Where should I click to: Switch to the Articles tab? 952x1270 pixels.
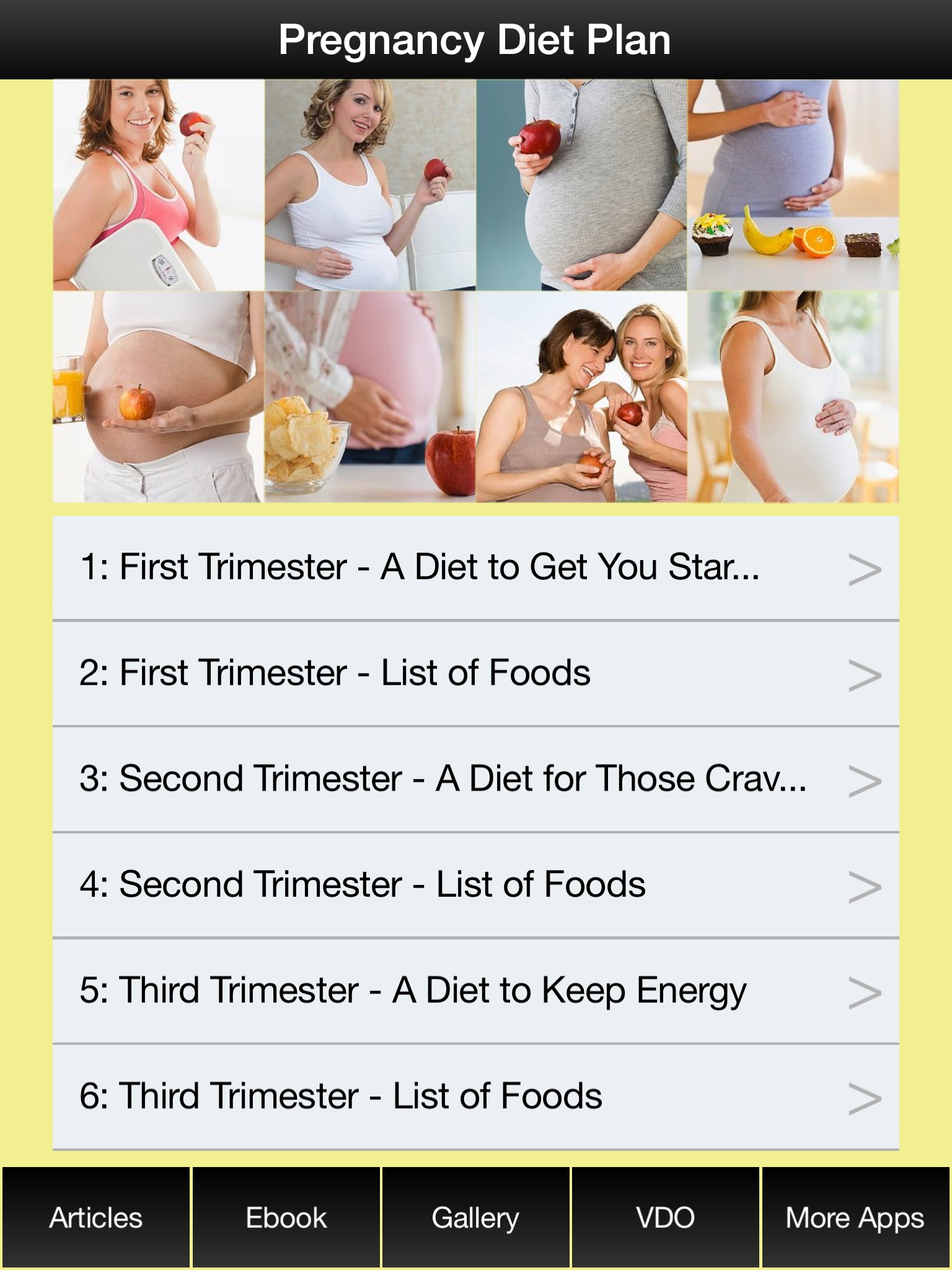(x=96, y=1217)
